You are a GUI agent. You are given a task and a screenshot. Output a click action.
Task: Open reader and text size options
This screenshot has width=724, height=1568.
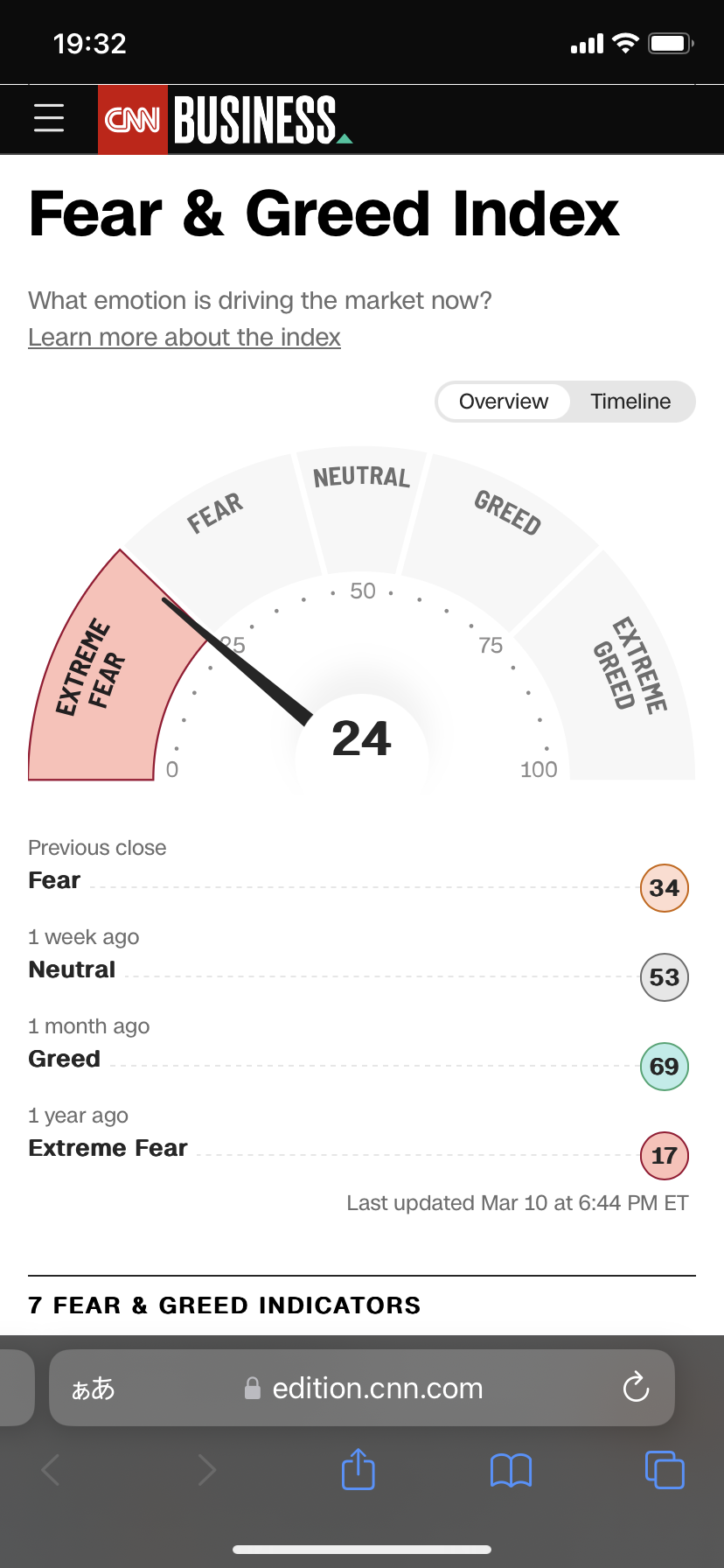pos(93,1389)
